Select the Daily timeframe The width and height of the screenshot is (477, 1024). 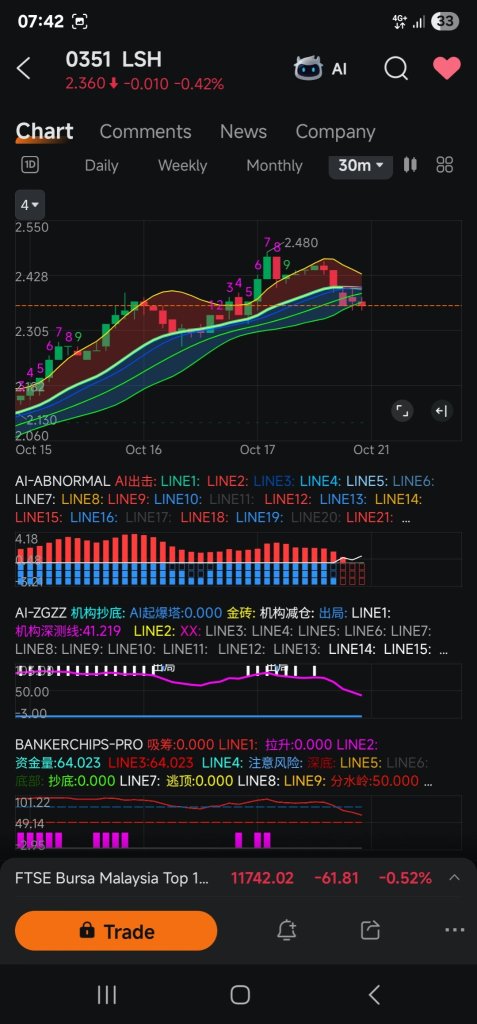101,165
